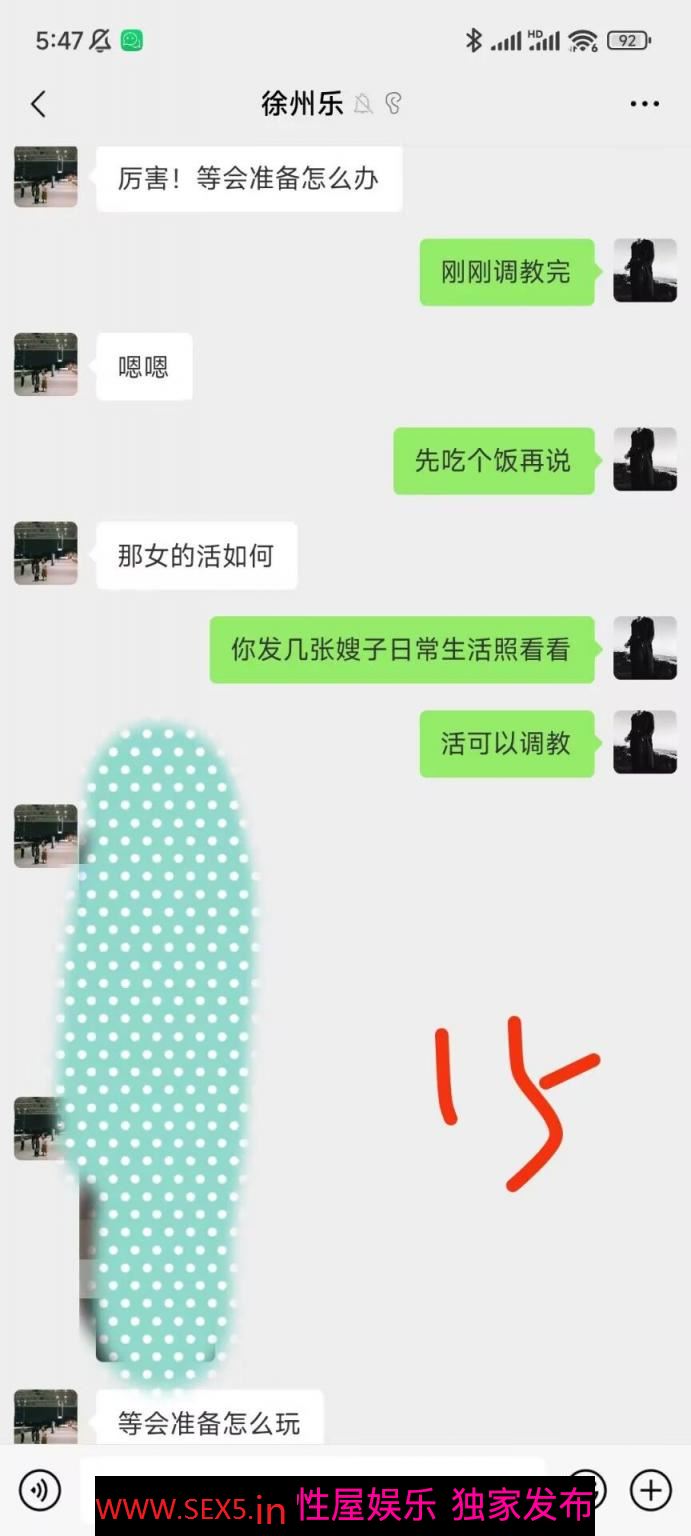Open the plus attachment menu
Image resolution: width=691 pixels, height=1536 pixels.
[650, 1490]
